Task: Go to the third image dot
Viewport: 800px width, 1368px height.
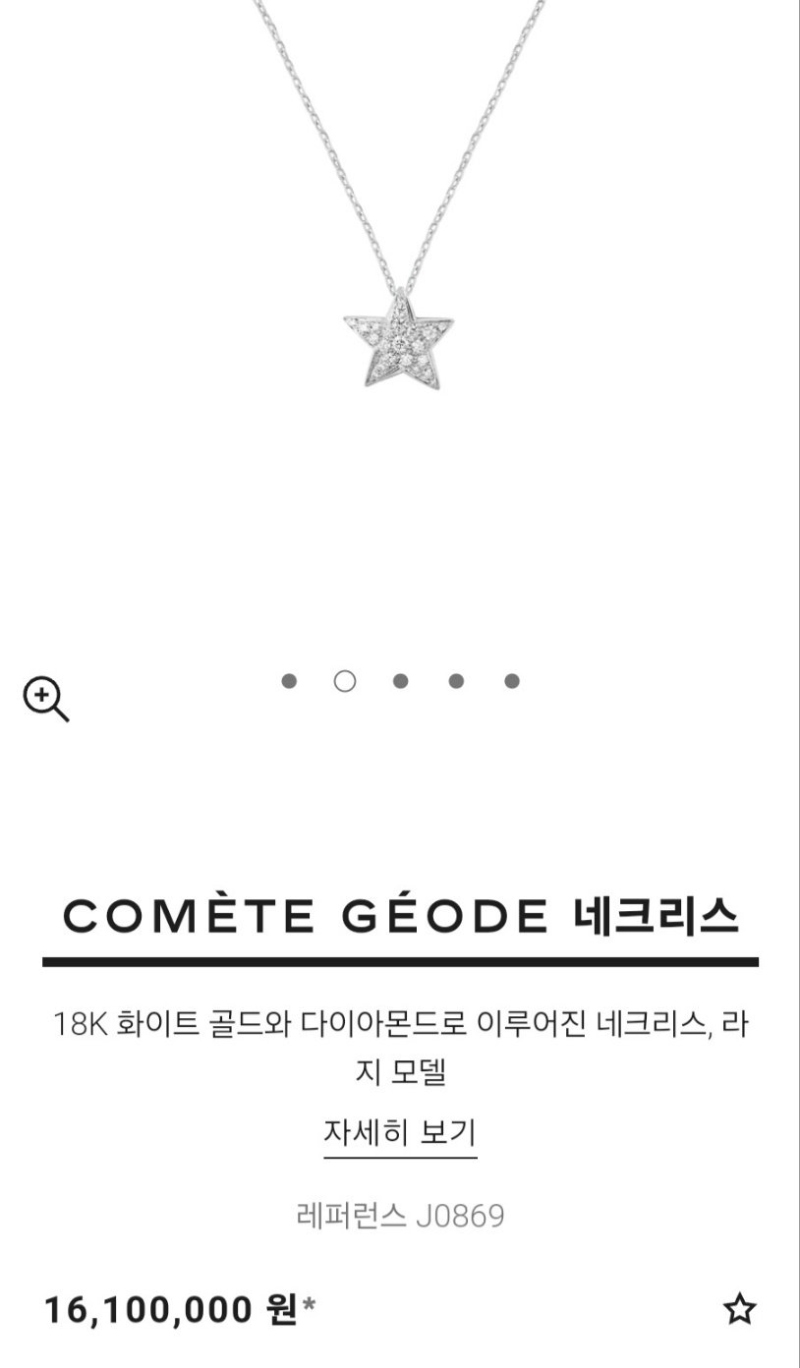Action: 401,681
